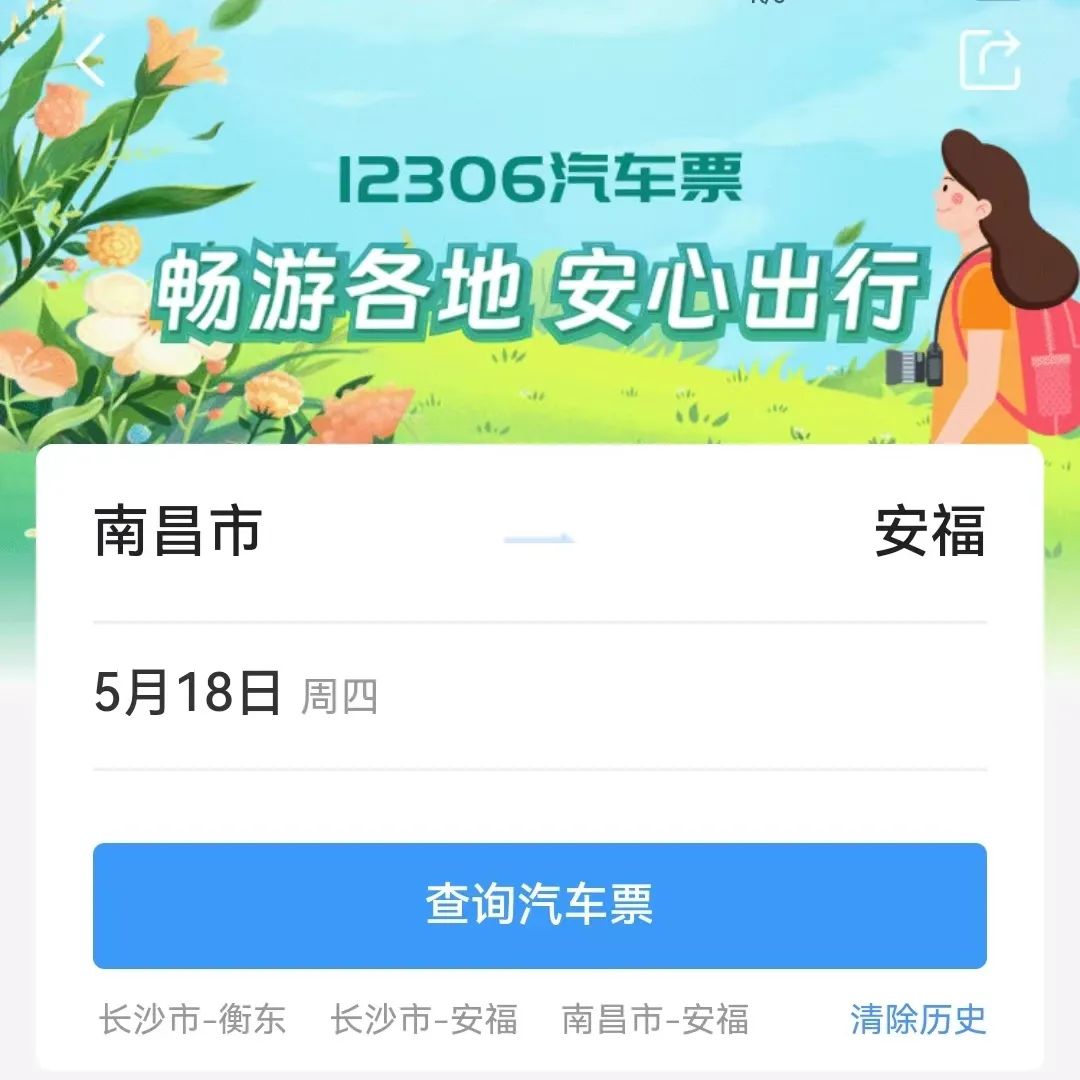Swap departure and destination cities

540,538
